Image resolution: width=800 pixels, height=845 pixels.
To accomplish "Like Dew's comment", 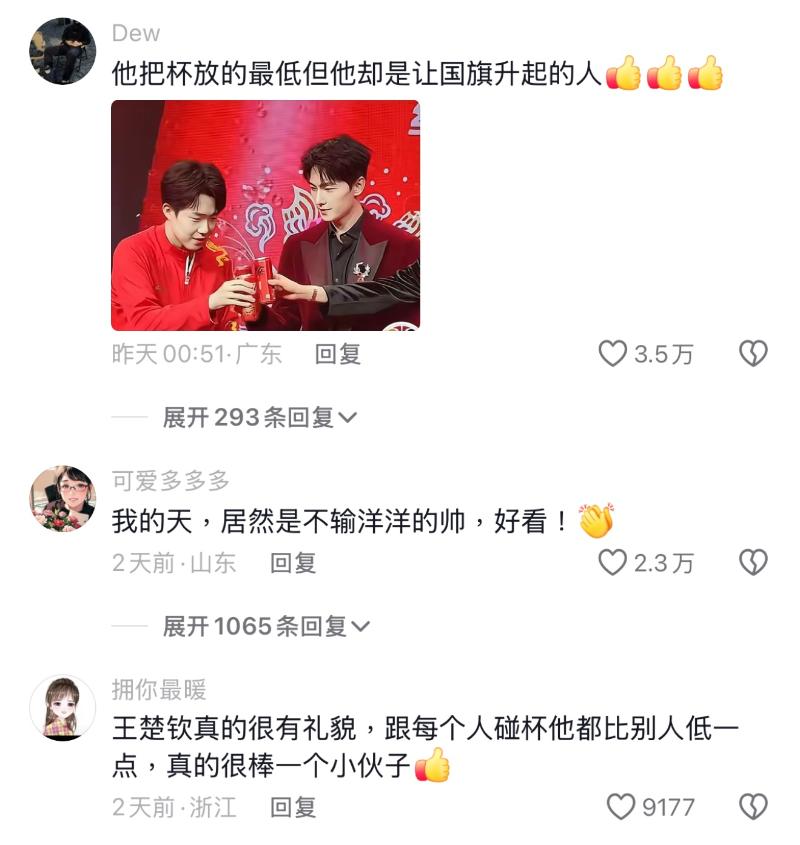I will click(x=612, y=354).
